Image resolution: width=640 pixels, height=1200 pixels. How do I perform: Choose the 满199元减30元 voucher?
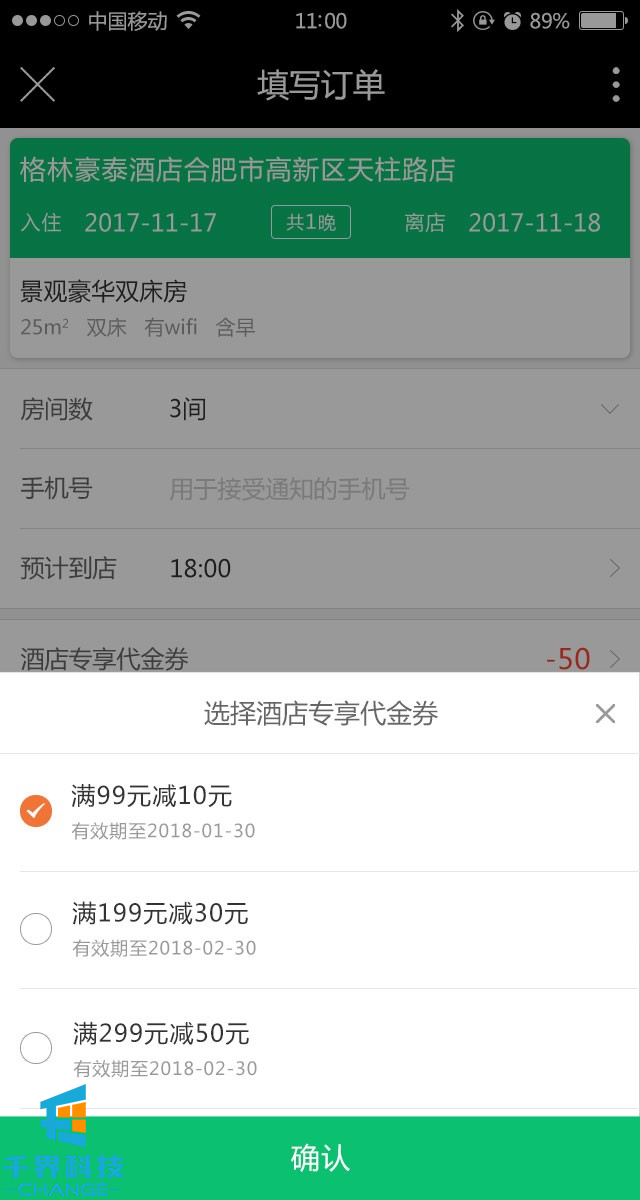36,929
